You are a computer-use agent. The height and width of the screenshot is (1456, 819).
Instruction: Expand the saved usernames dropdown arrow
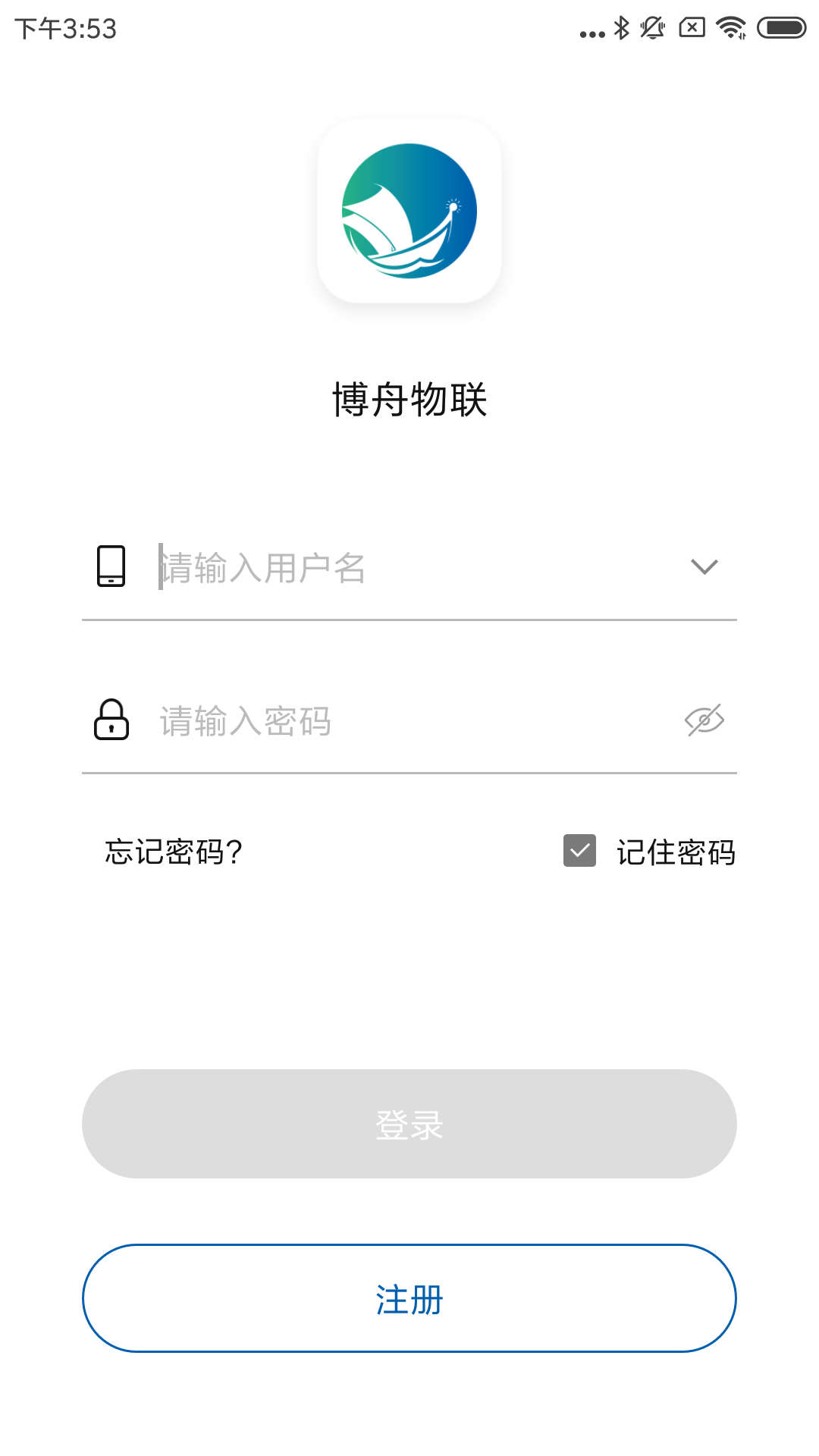point(704,567)
